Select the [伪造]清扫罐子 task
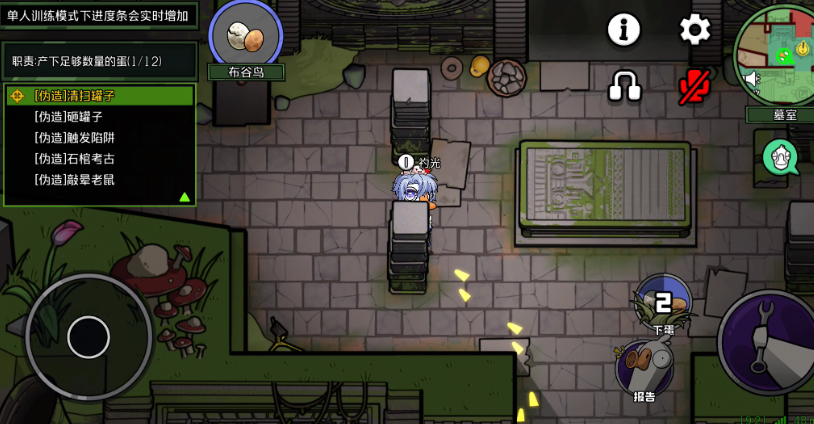Viewport: 814px width, 424px height. pyautogui.click(x=75, y=96)
